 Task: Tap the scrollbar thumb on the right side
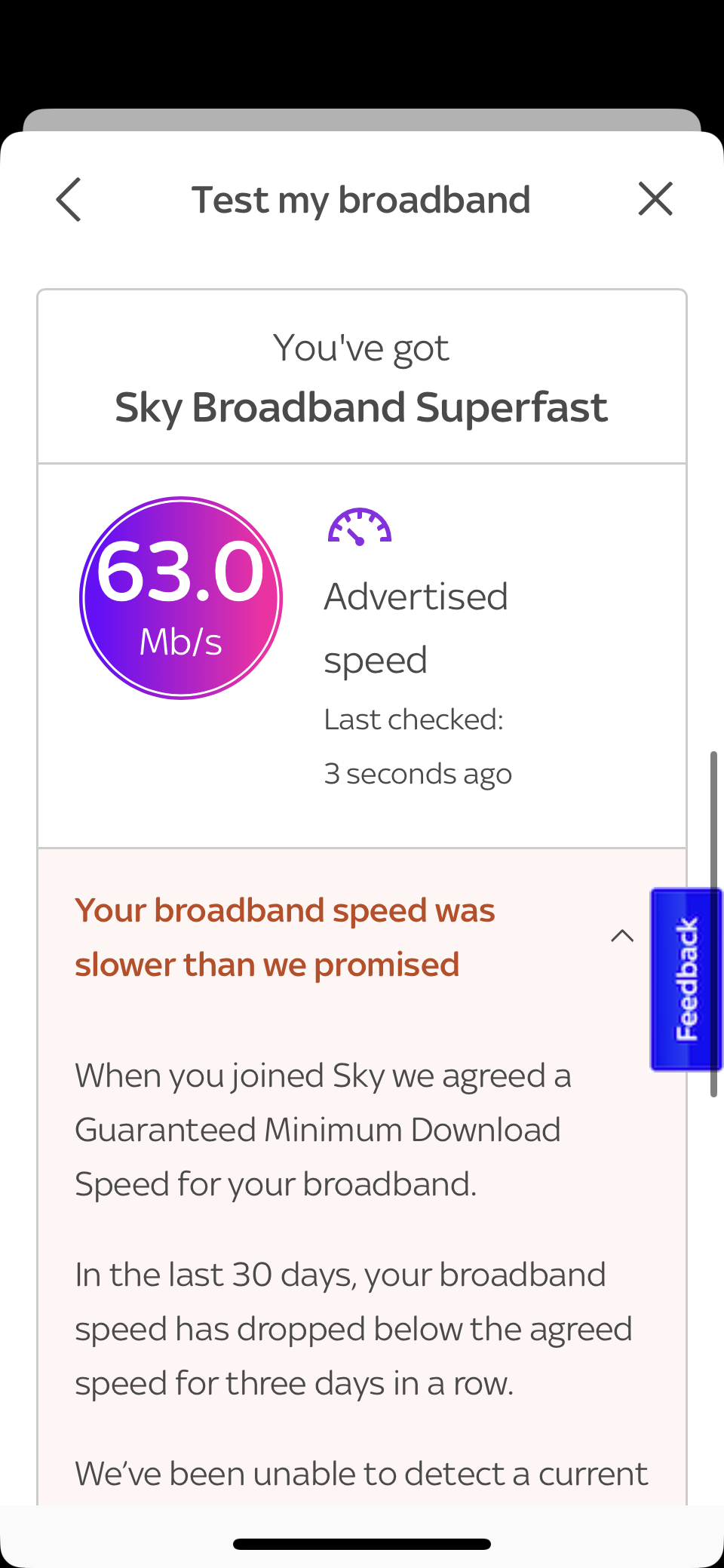[713, 920]
